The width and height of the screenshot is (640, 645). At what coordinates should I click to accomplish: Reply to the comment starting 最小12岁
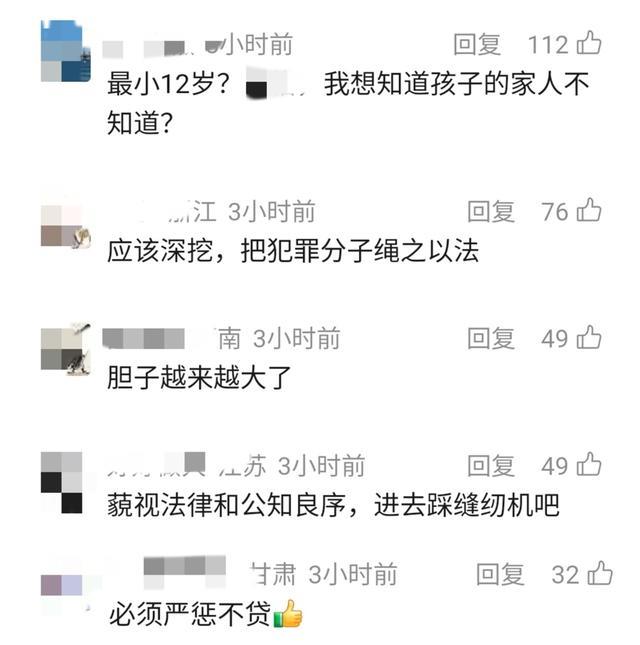coord(477,44)
